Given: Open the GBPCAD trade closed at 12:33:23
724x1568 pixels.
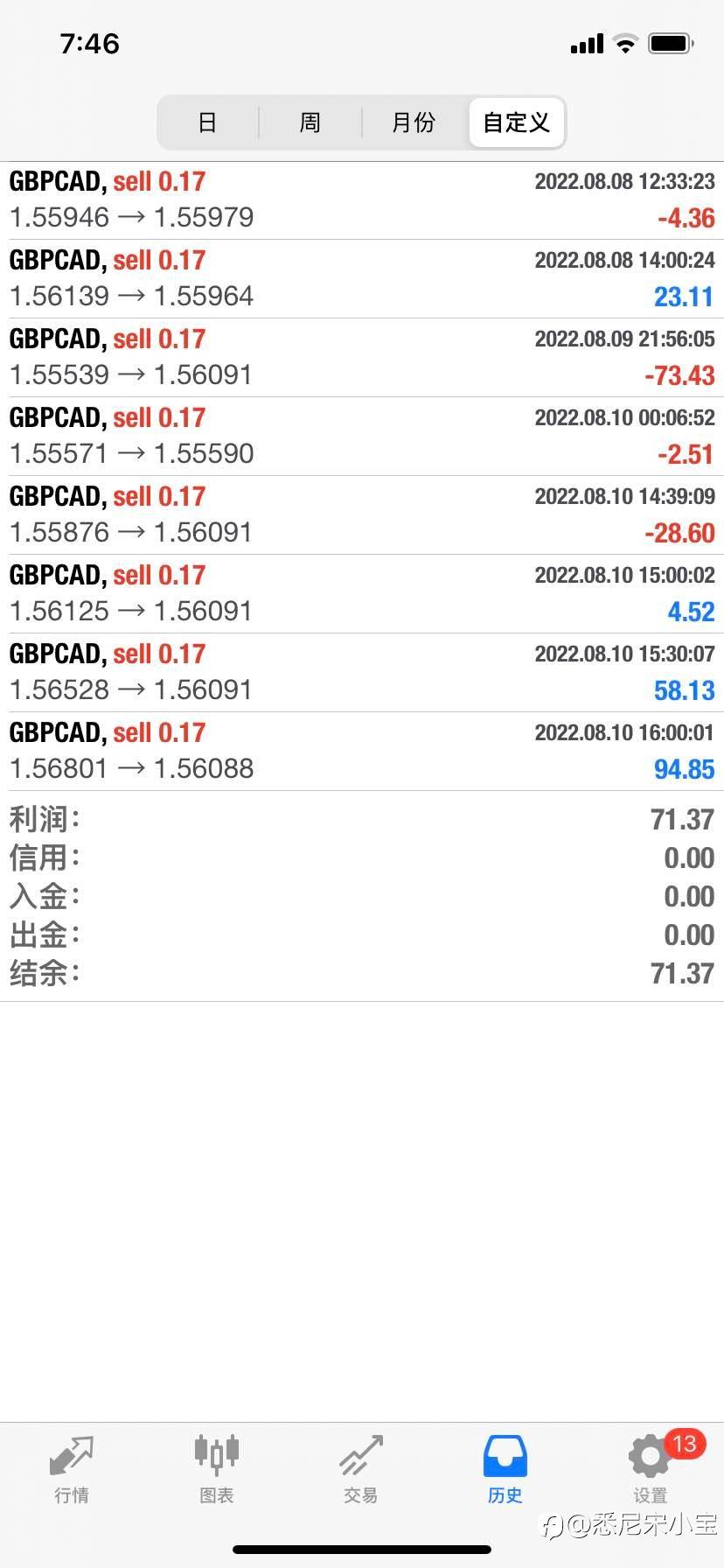Looking at the screenshot, I should point(362,200).
